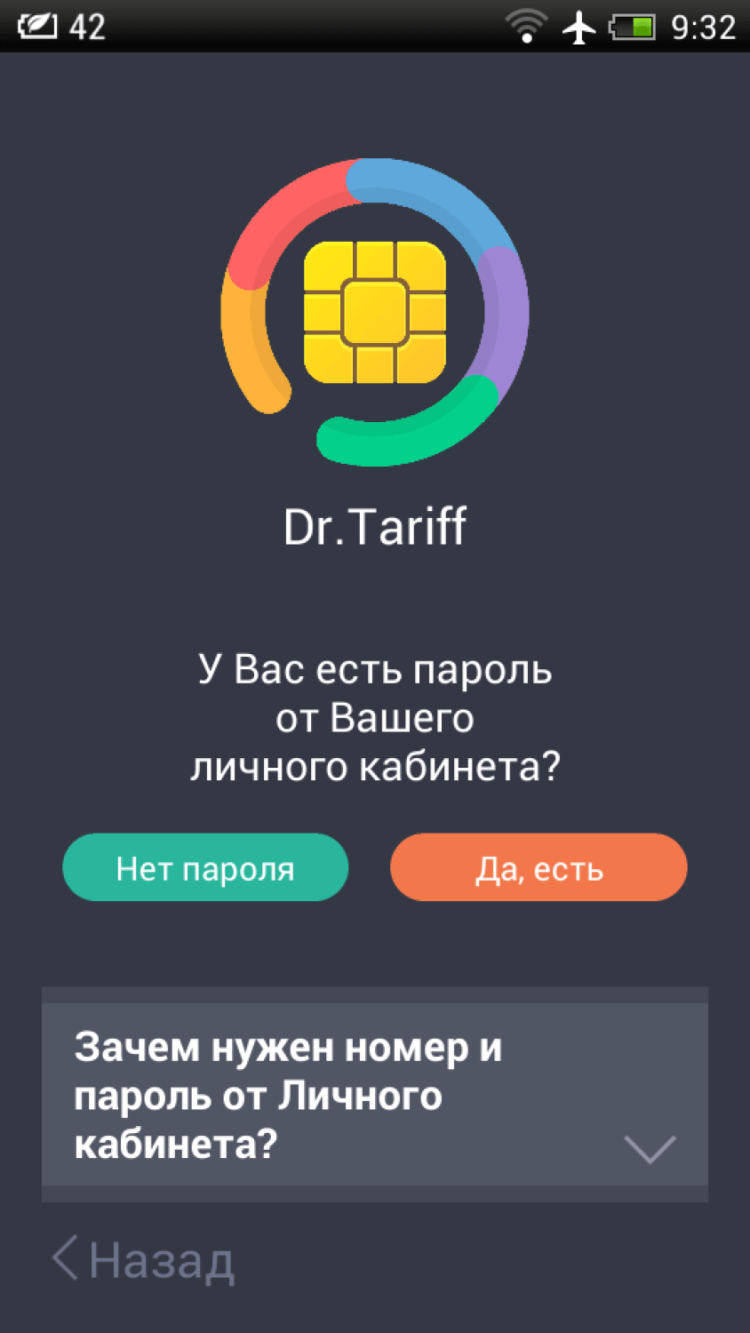Open the notification icon at top left
750x1333 pixels.
tap(40, 26)
